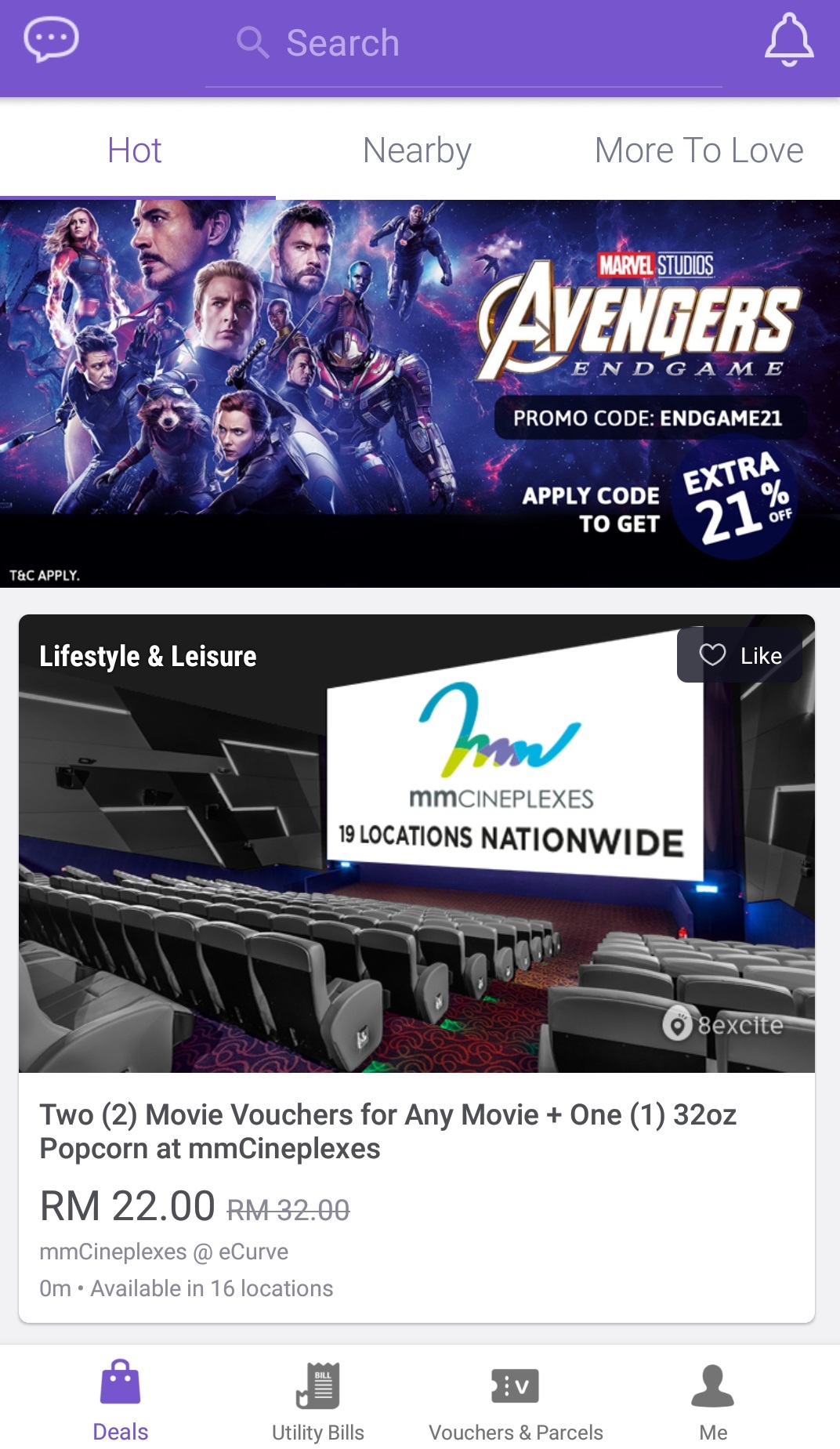Tap the Search field
Image resolution: width=840 pixels, height=1449 pixels.
pos(462,44)
